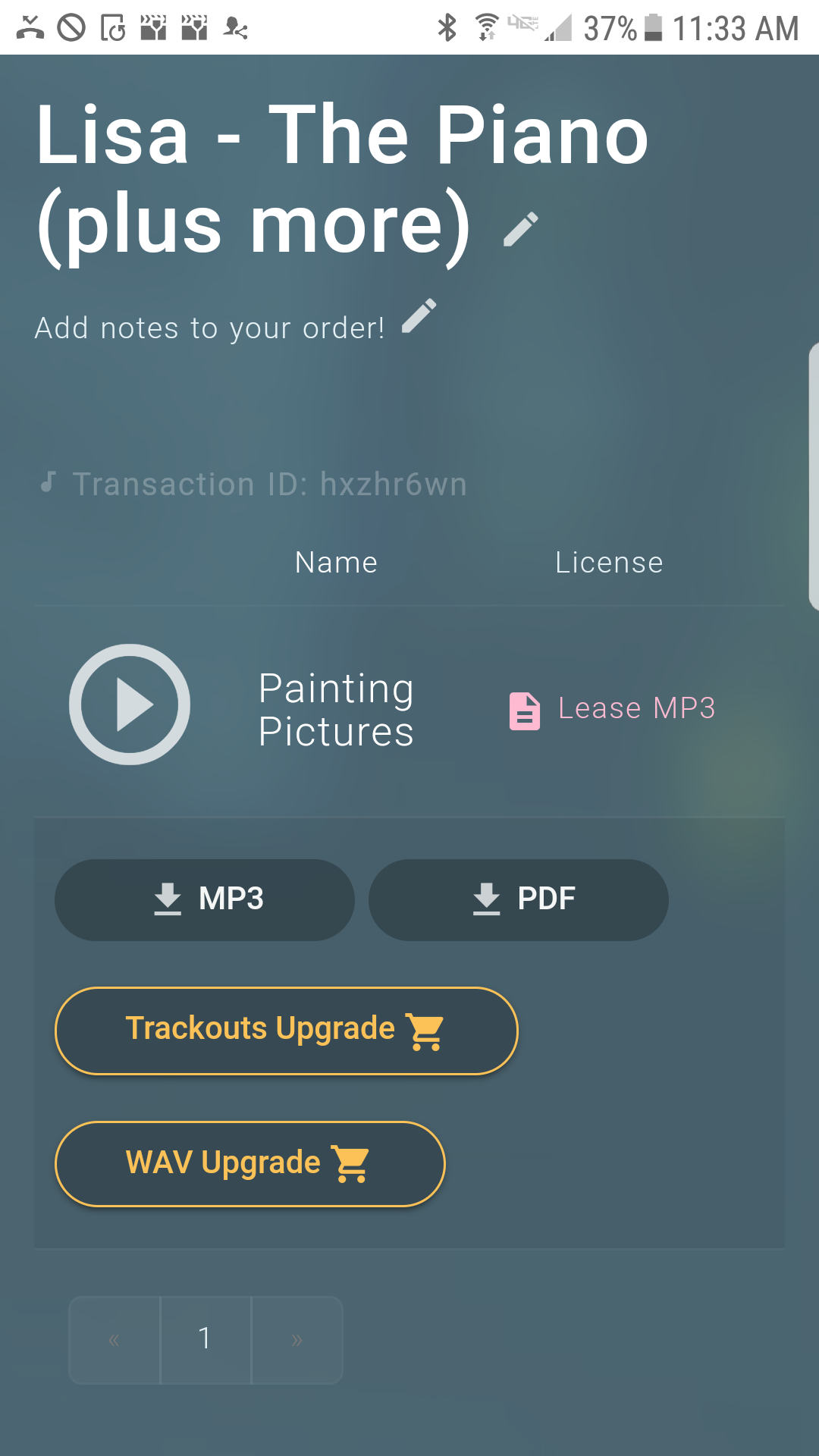
Task: Download the PDF license
Action: coord(519,899)
